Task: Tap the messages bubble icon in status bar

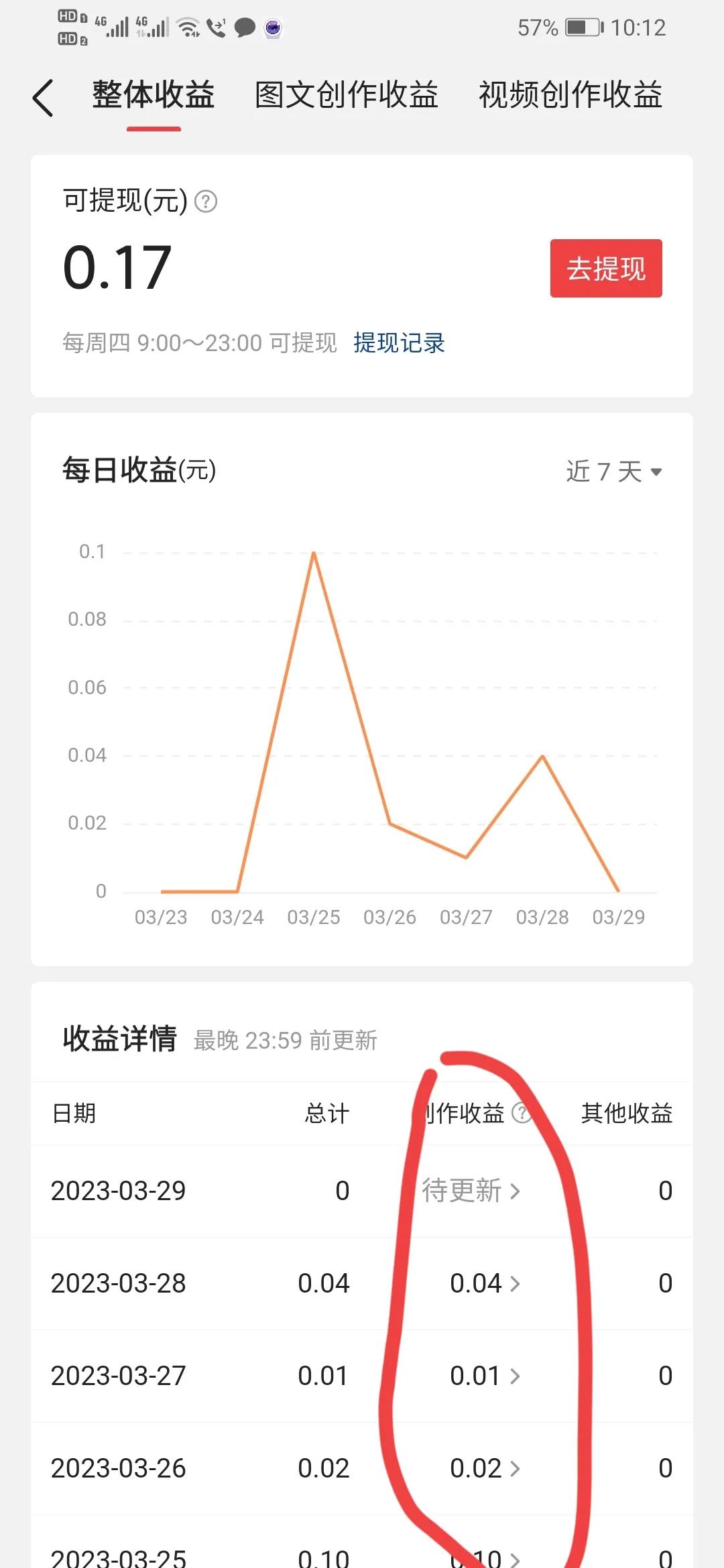Action: [x=245, y=27]
